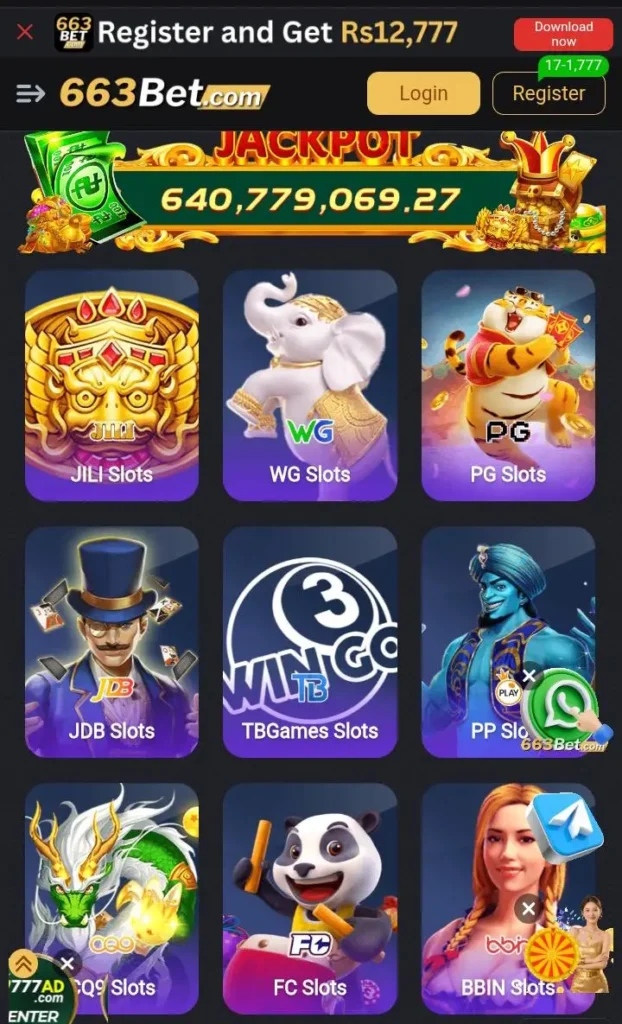Open FC Slots games
Viewport: 622px width, 1024px height.
coord(310,897)
